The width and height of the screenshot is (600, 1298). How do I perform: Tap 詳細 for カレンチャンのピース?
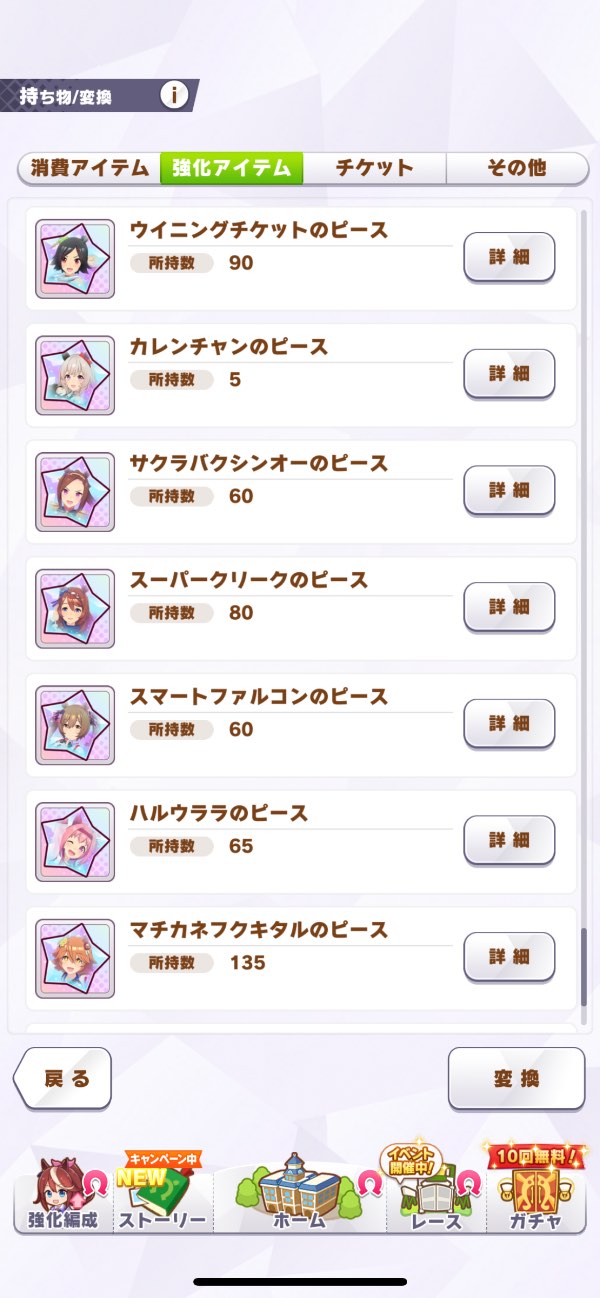tap(509, 374)
